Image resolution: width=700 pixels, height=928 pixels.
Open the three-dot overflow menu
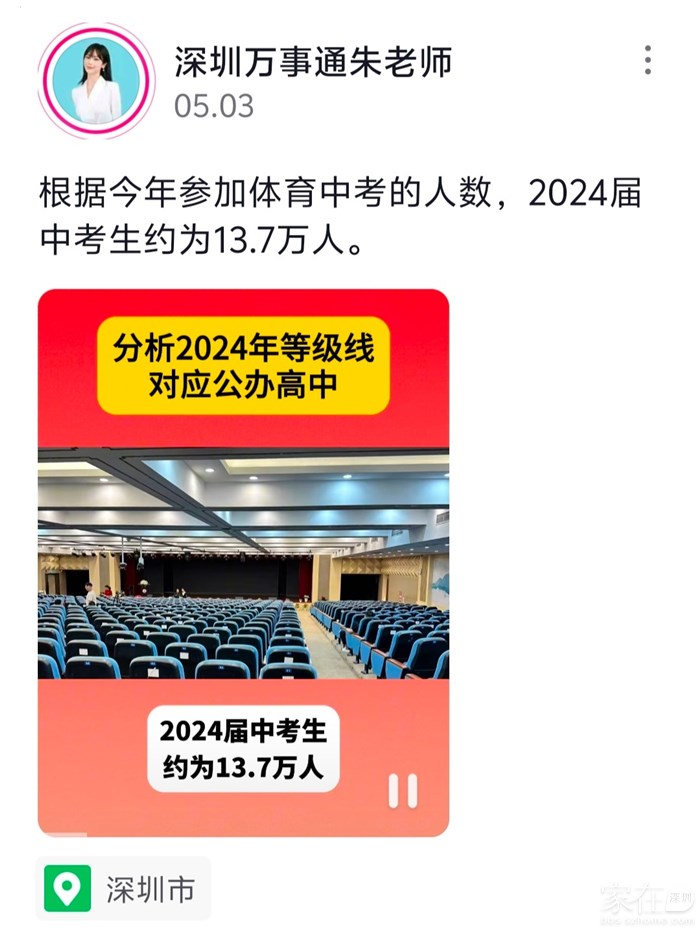click(x=648, y=60)
